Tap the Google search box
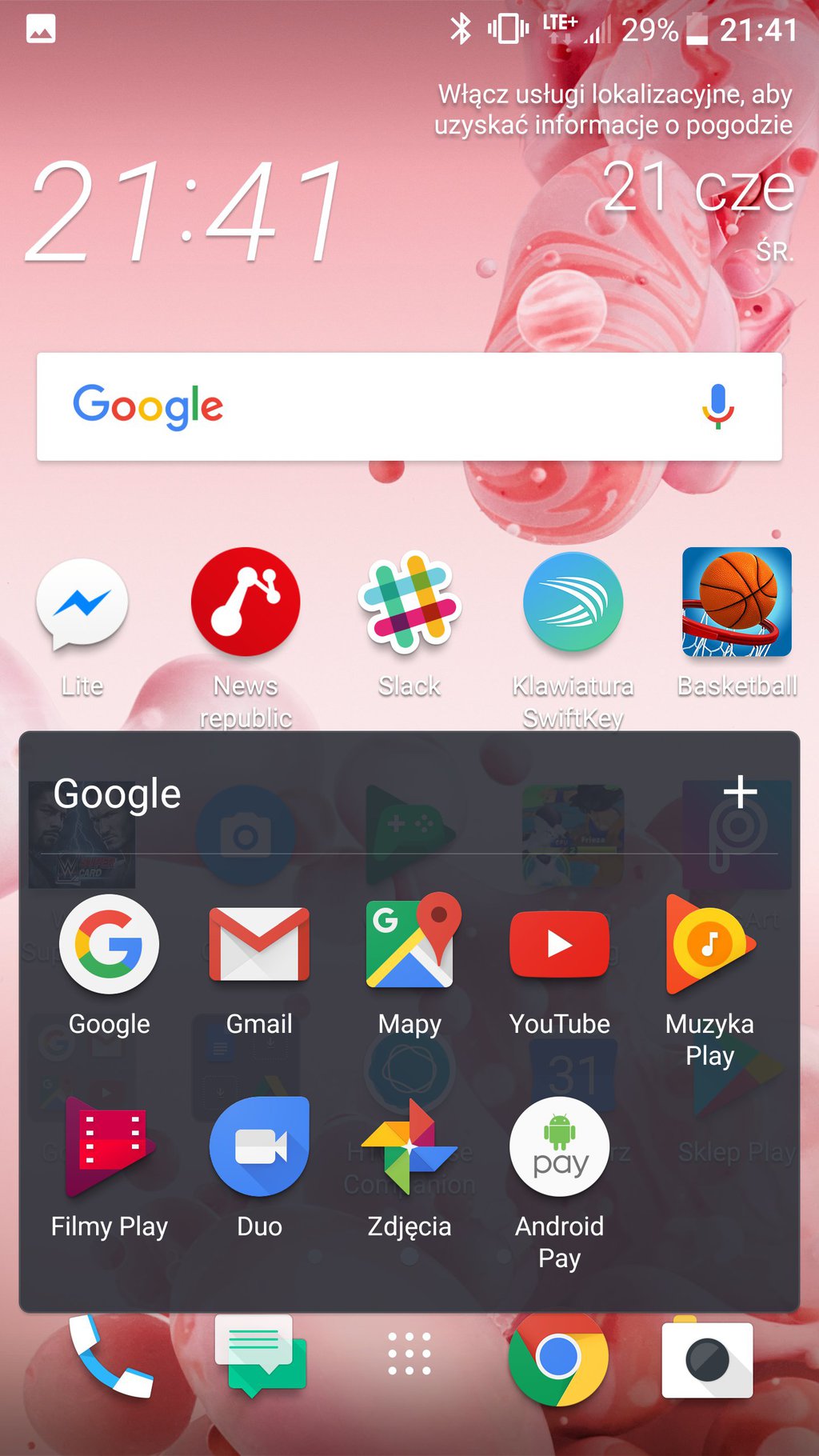The image size is (819, 1456). (x=384, y=406)
